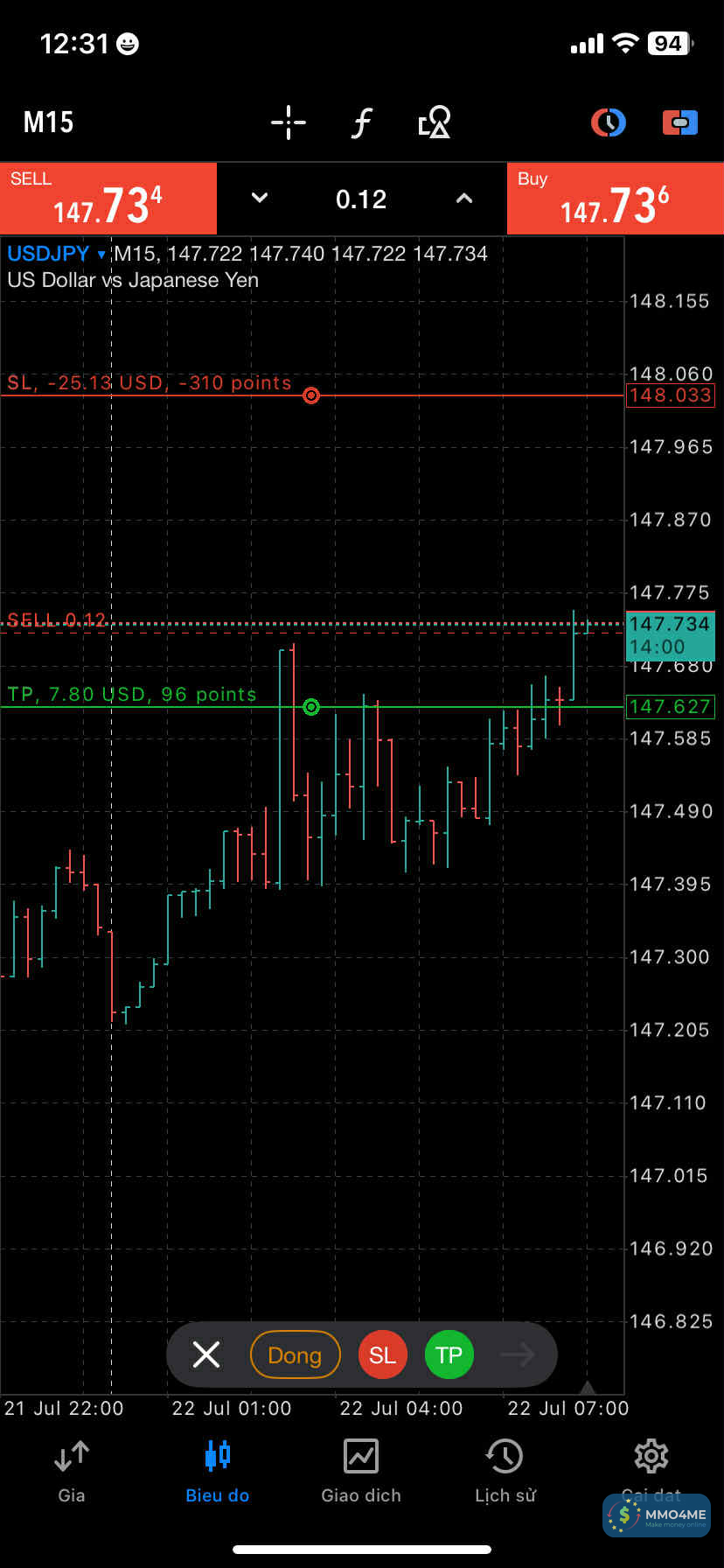Increase the 0.12 lot volume
The height and width of the screenshot is (1568, 724).
(x=464, y=199)
